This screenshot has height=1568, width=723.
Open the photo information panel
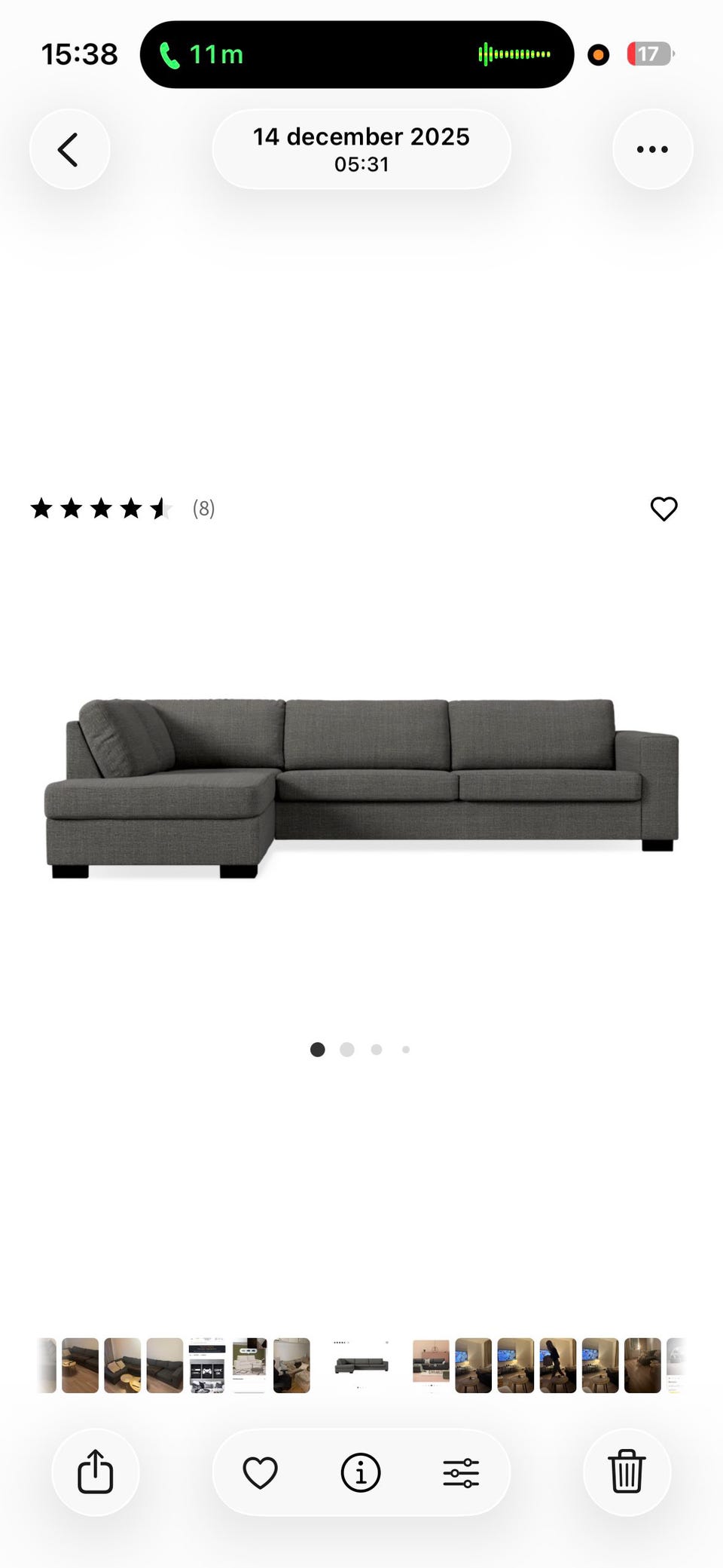click(x=361, y=1472)
